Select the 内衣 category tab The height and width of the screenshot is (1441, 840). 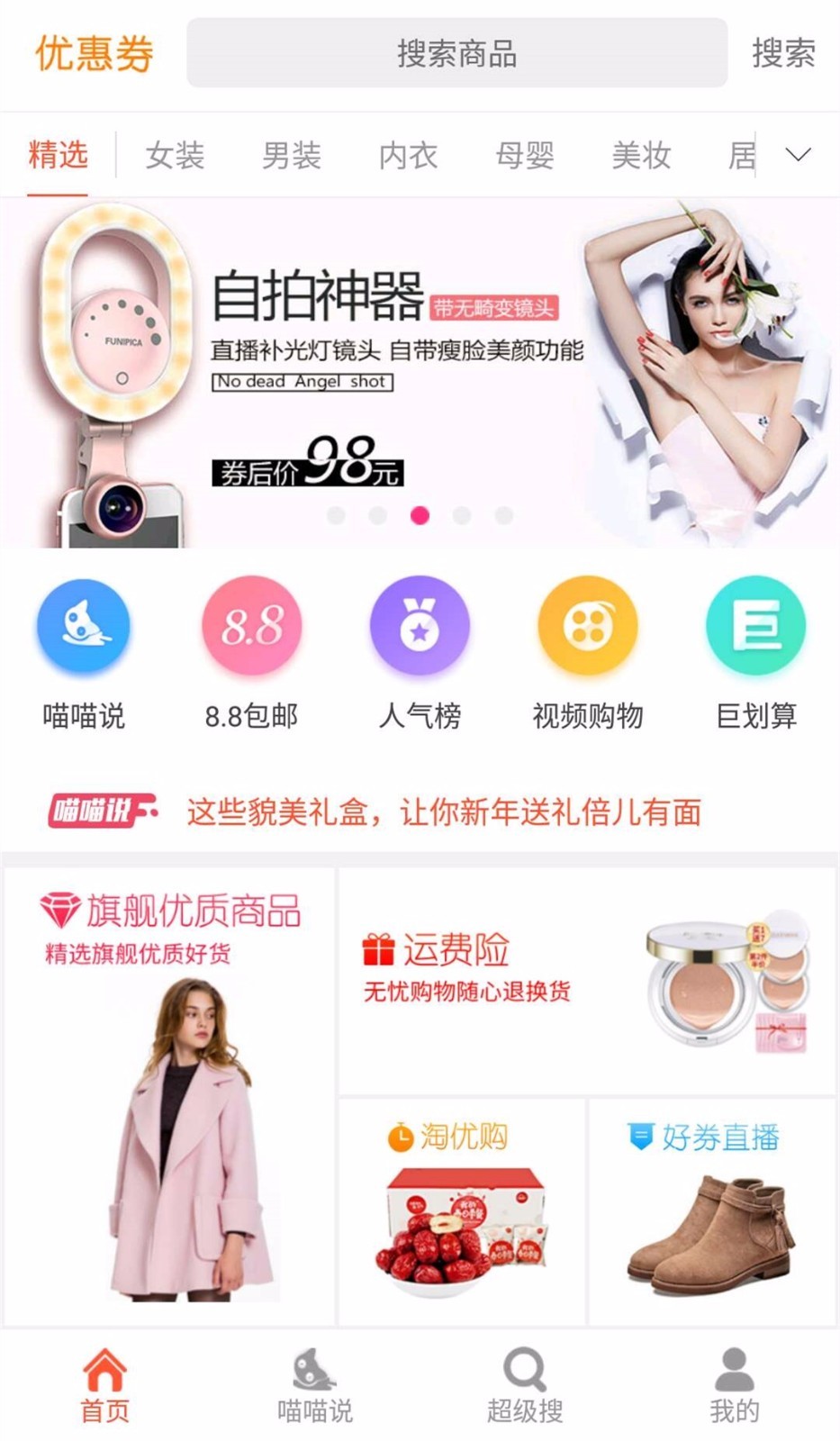coord(408,155)
